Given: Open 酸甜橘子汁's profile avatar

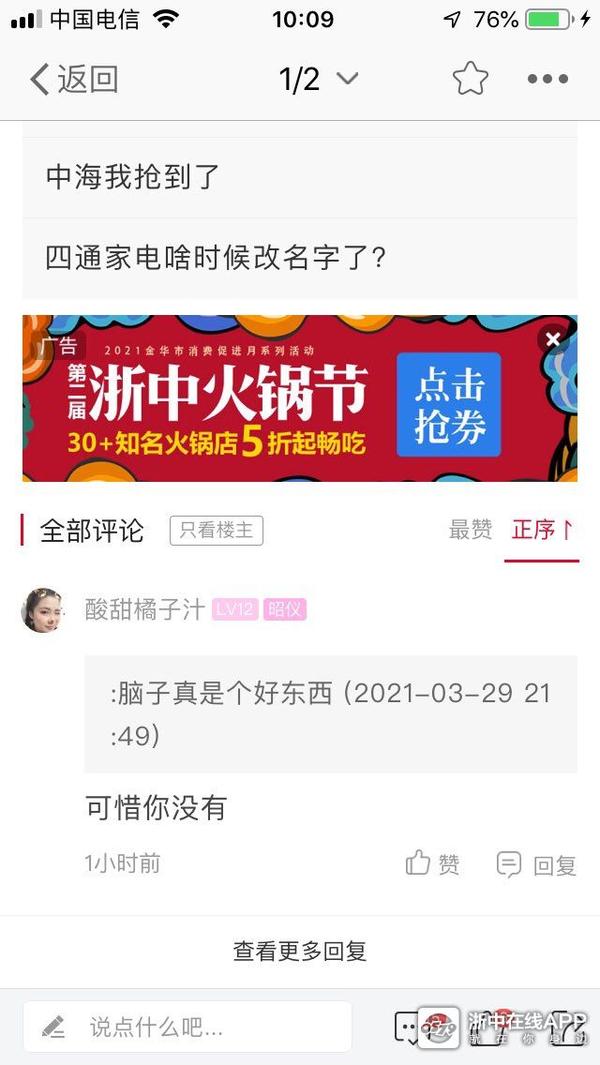Looking at the screenshot, I should pos(44,609).
